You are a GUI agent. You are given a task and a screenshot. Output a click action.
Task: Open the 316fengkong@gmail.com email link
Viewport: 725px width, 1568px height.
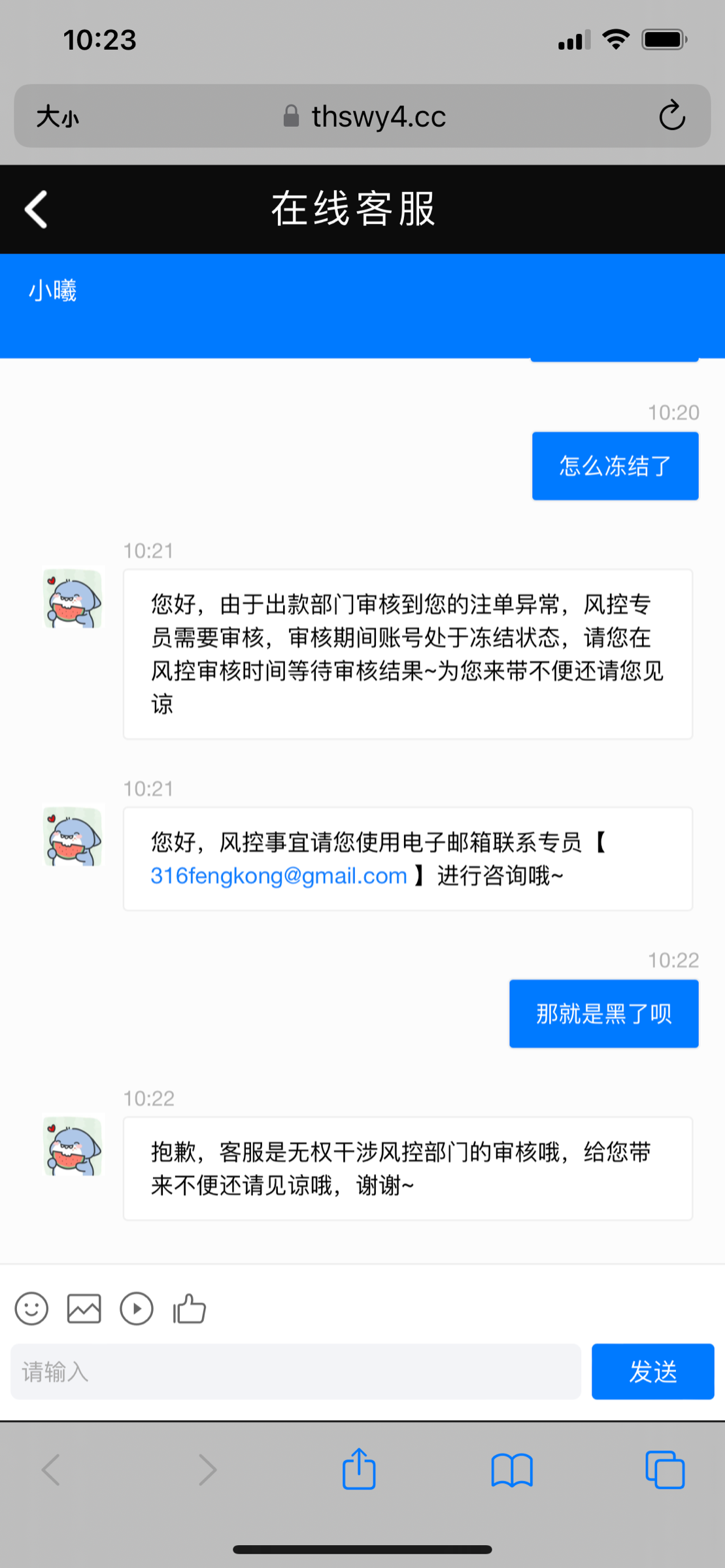click(x=279, y=875)
